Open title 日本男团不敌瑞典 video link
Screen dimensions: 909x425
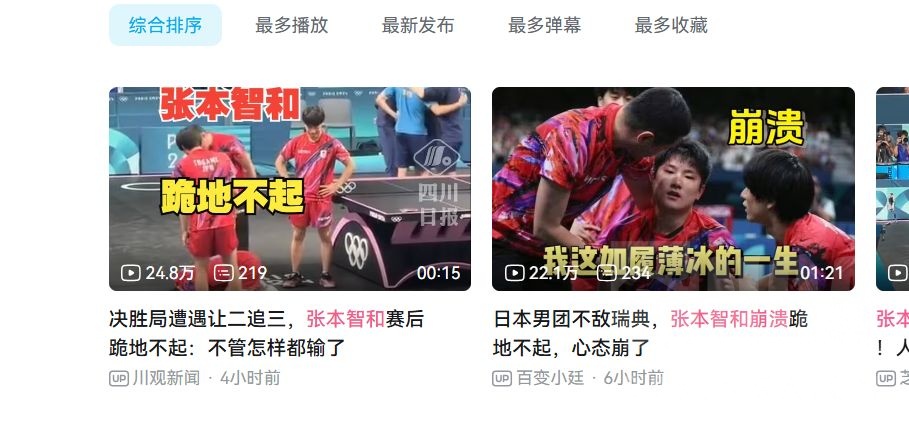[x=650, y=333]
